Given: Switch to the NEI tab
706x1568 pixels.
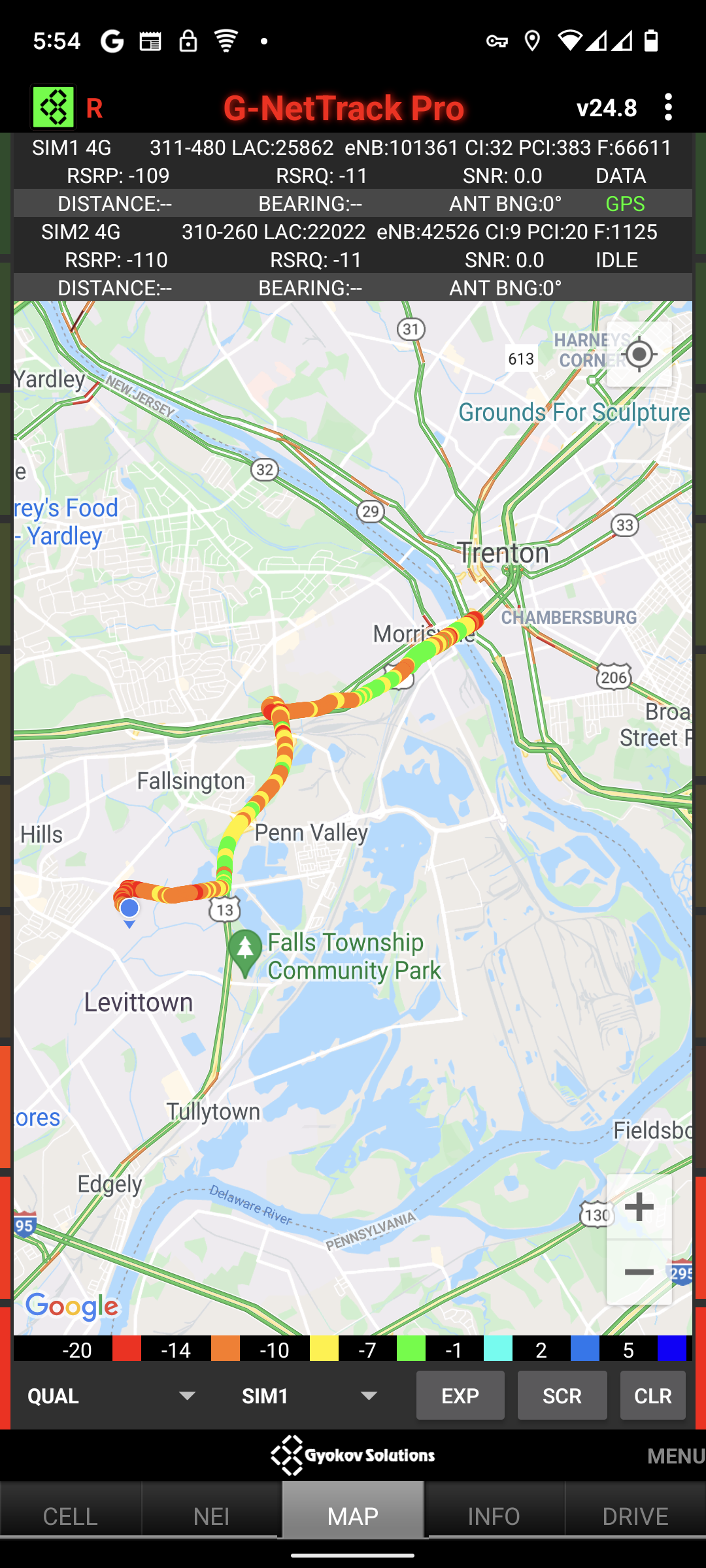Looking at the screenshot, I should (211, 1516).
